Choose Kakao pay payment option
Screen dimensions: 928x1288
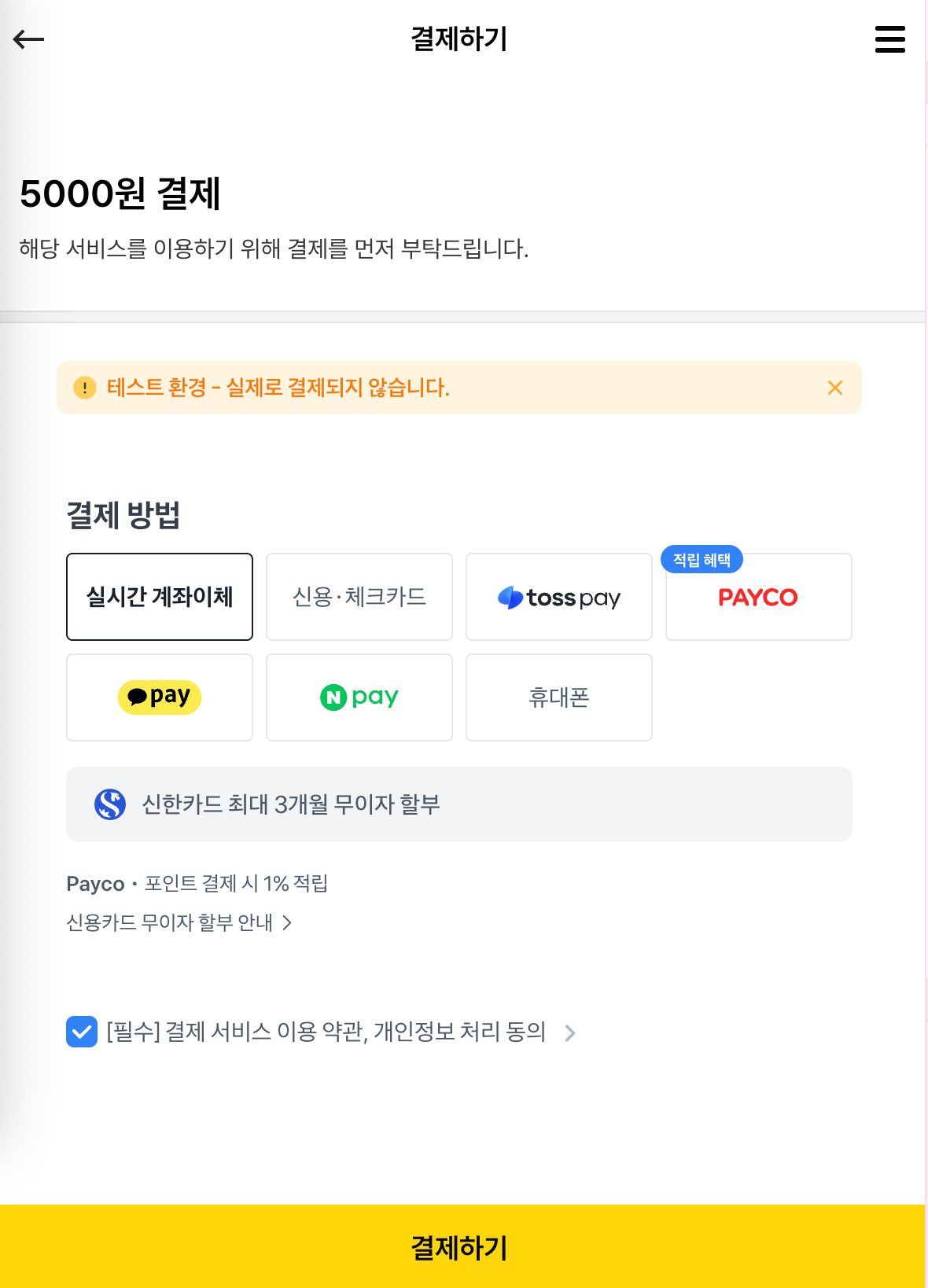coord(160,697)
